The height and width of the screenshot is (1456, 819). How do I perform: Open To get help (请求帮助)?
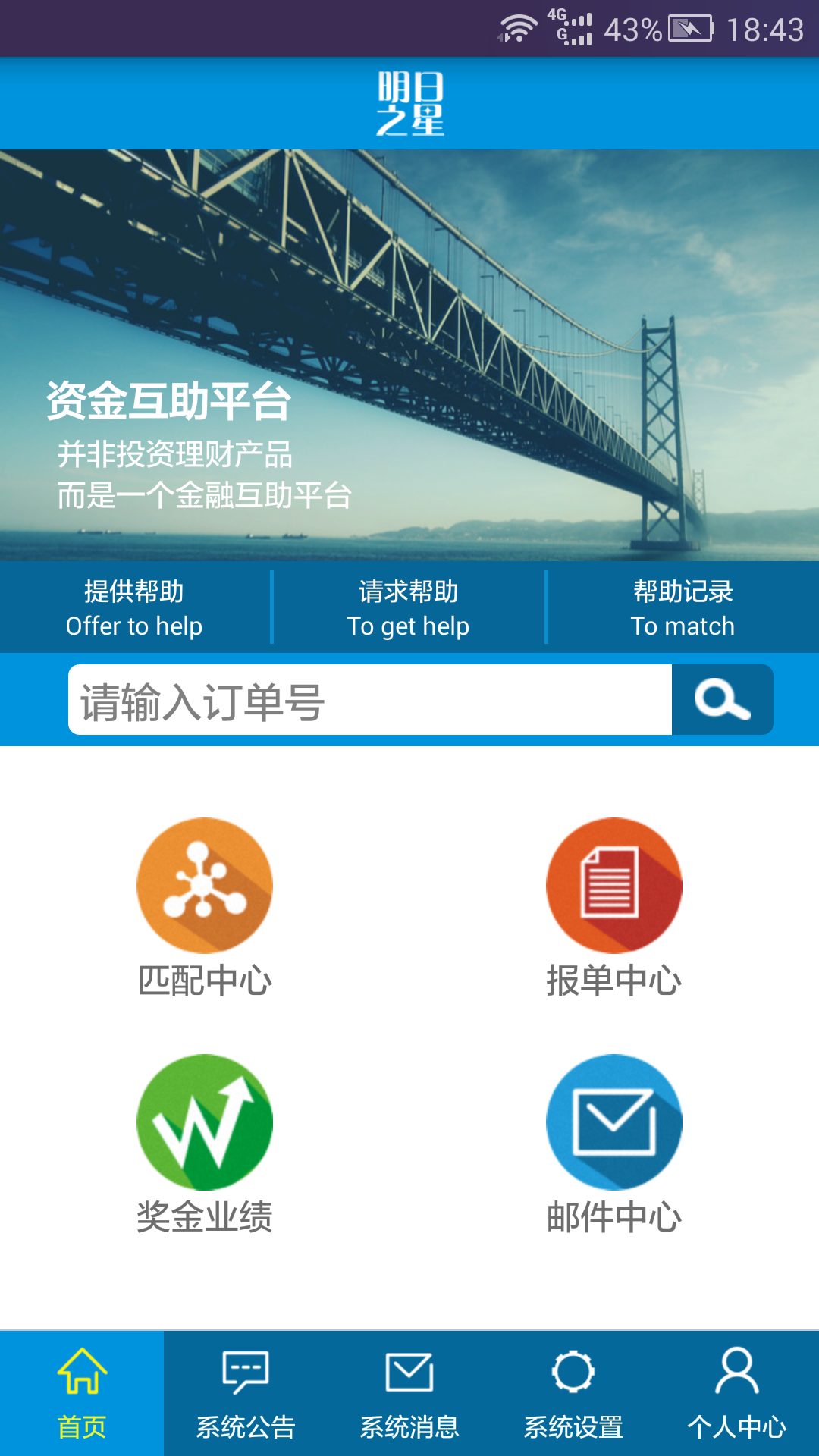point(409,608)
